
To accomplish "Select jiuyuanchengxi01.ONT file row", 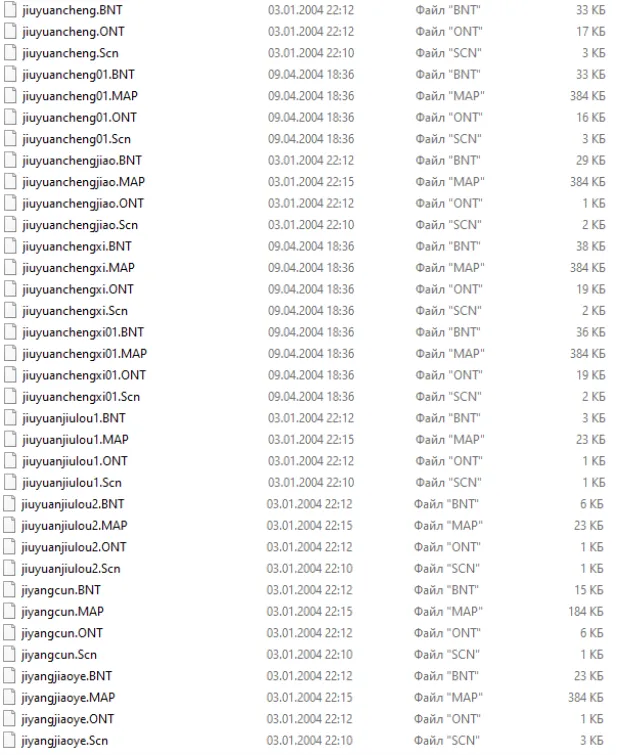I will tap(83, 375).
